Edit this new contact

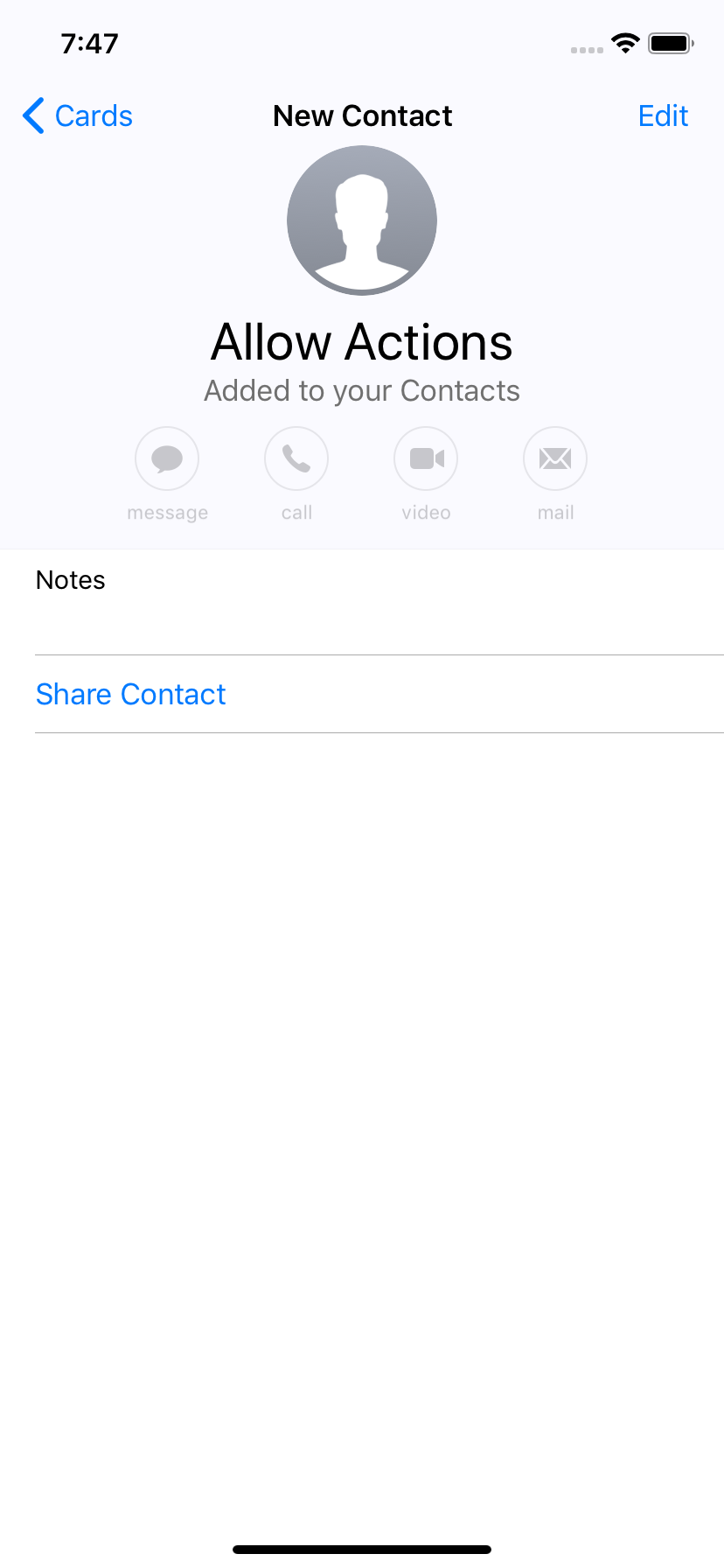coord(663,115)
